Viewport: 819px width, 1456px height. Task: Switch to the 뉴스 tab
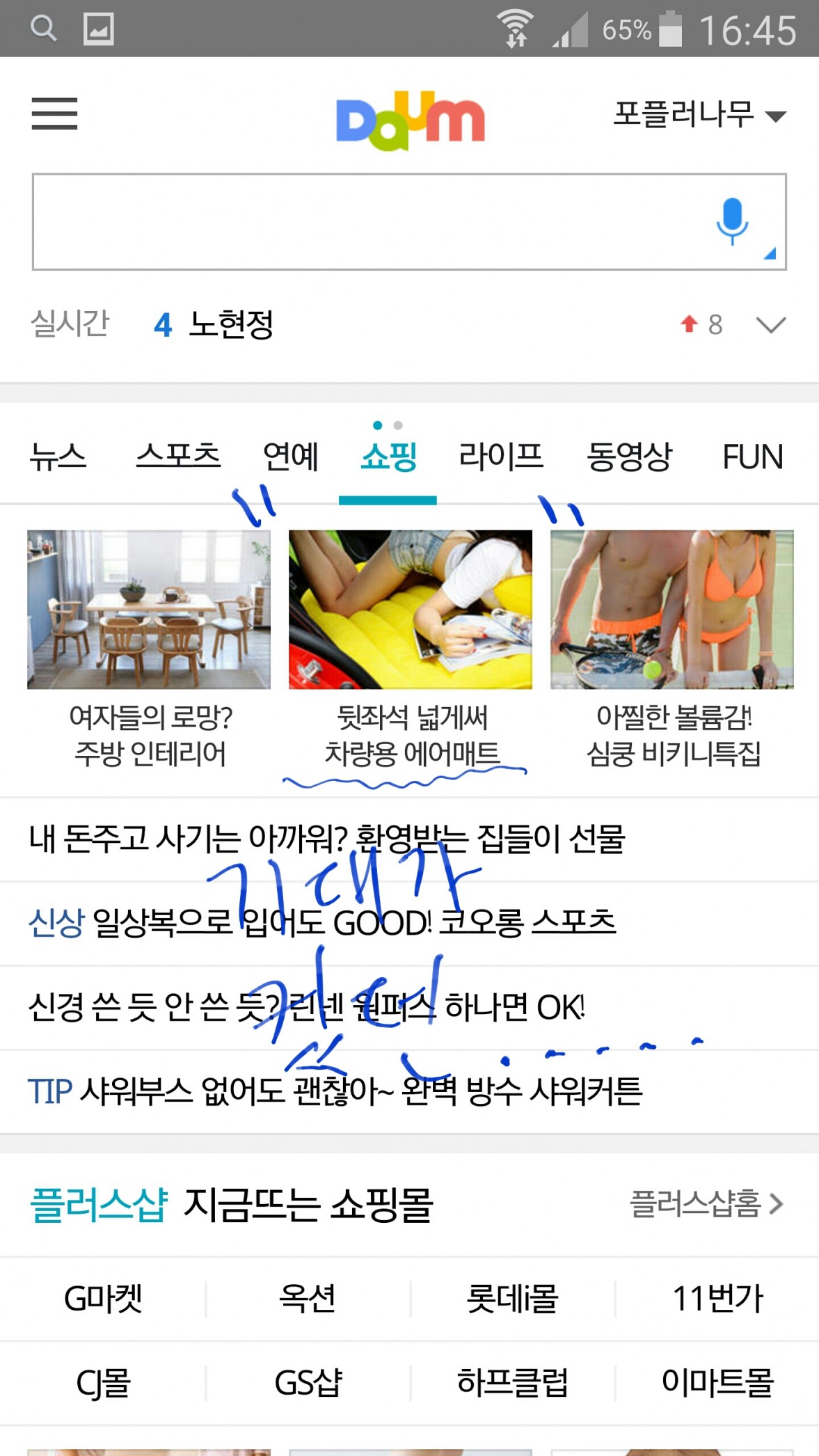(58, 457)
